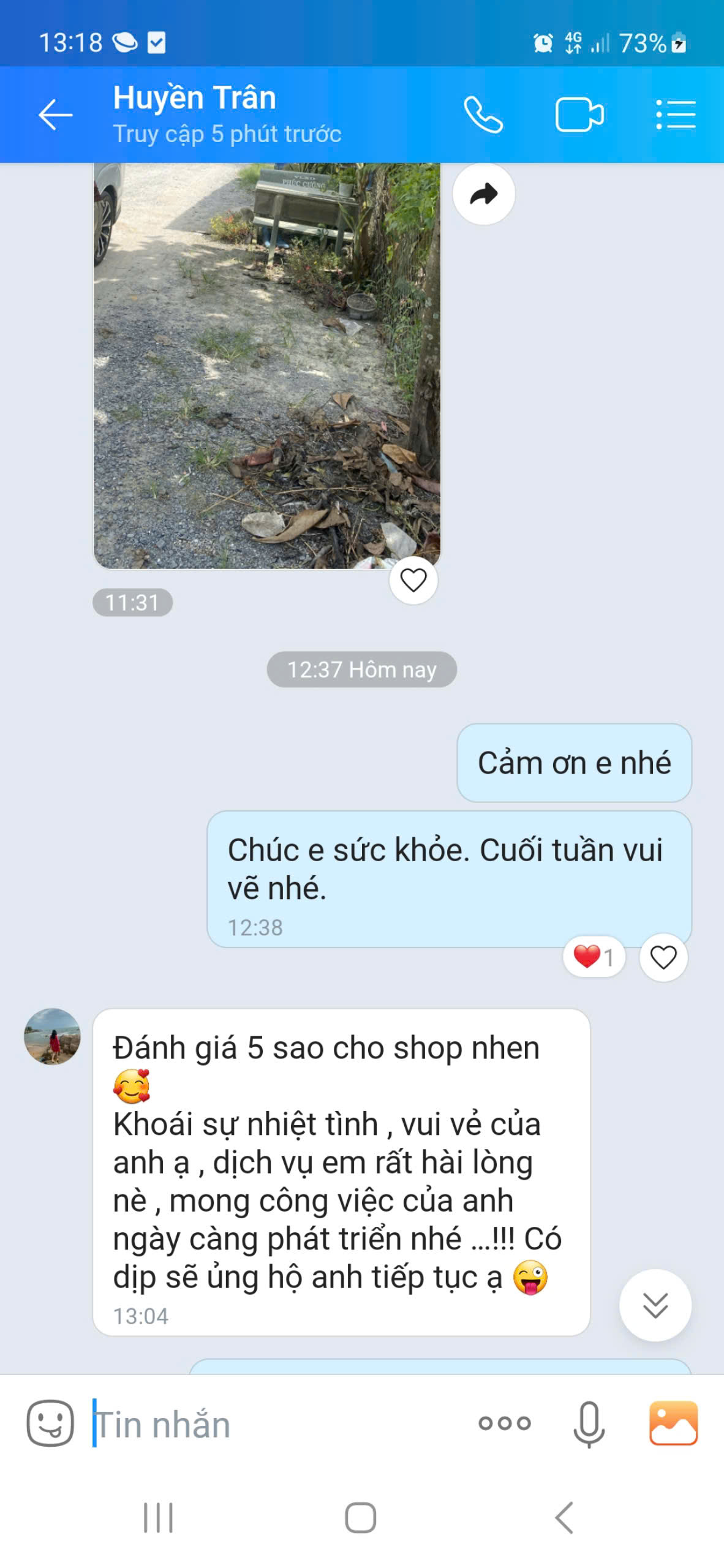
Task: Go to the system home screen
Action: click(361, 1518)
